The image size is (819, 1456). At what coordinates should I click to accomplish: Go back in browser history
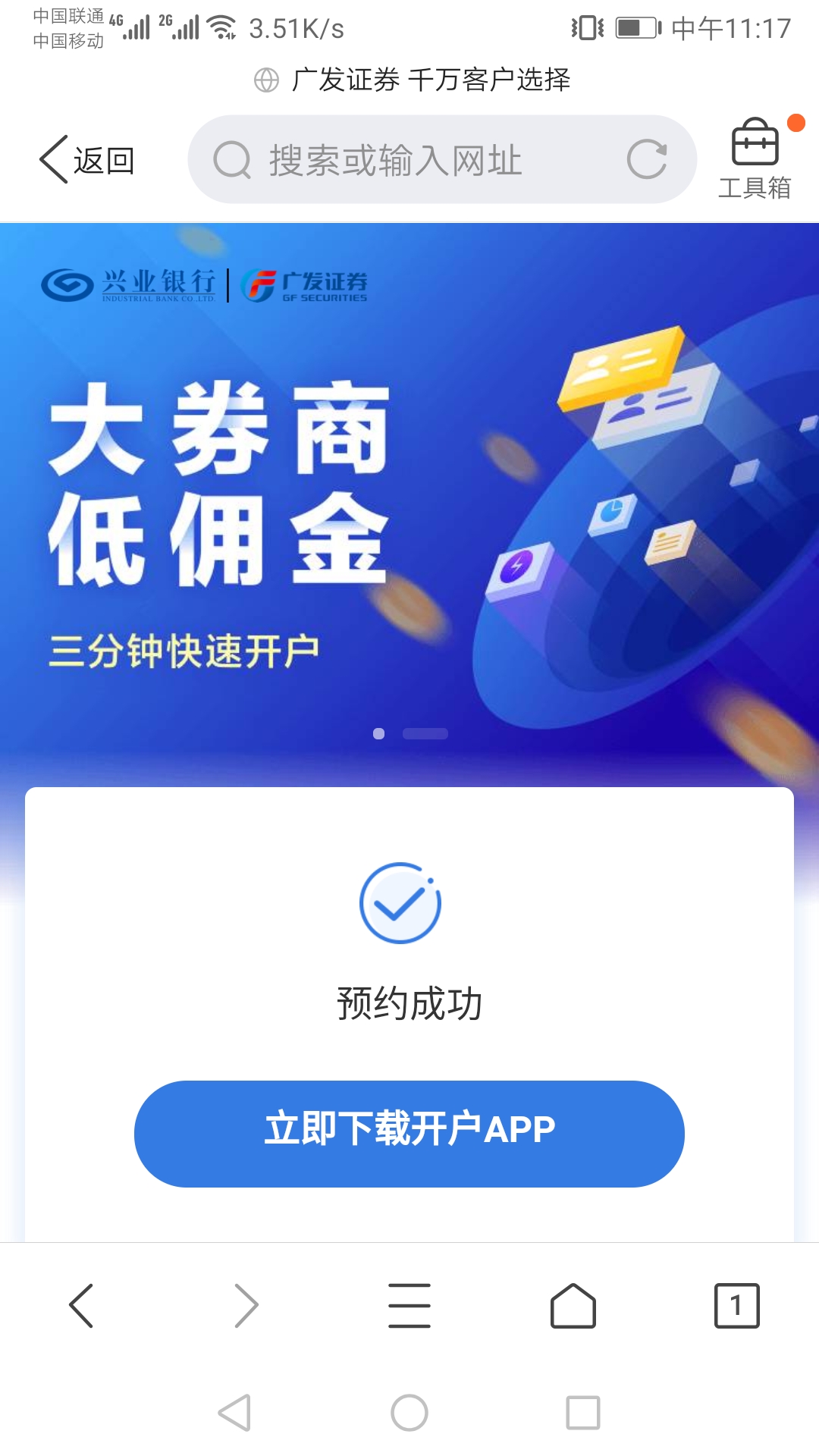(81, 1306)
